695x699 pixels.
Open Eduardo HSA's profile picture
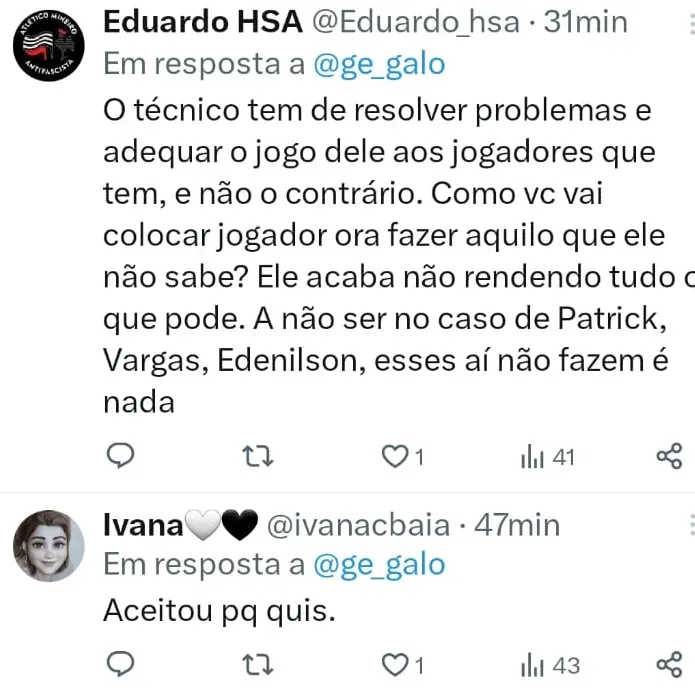48,50
